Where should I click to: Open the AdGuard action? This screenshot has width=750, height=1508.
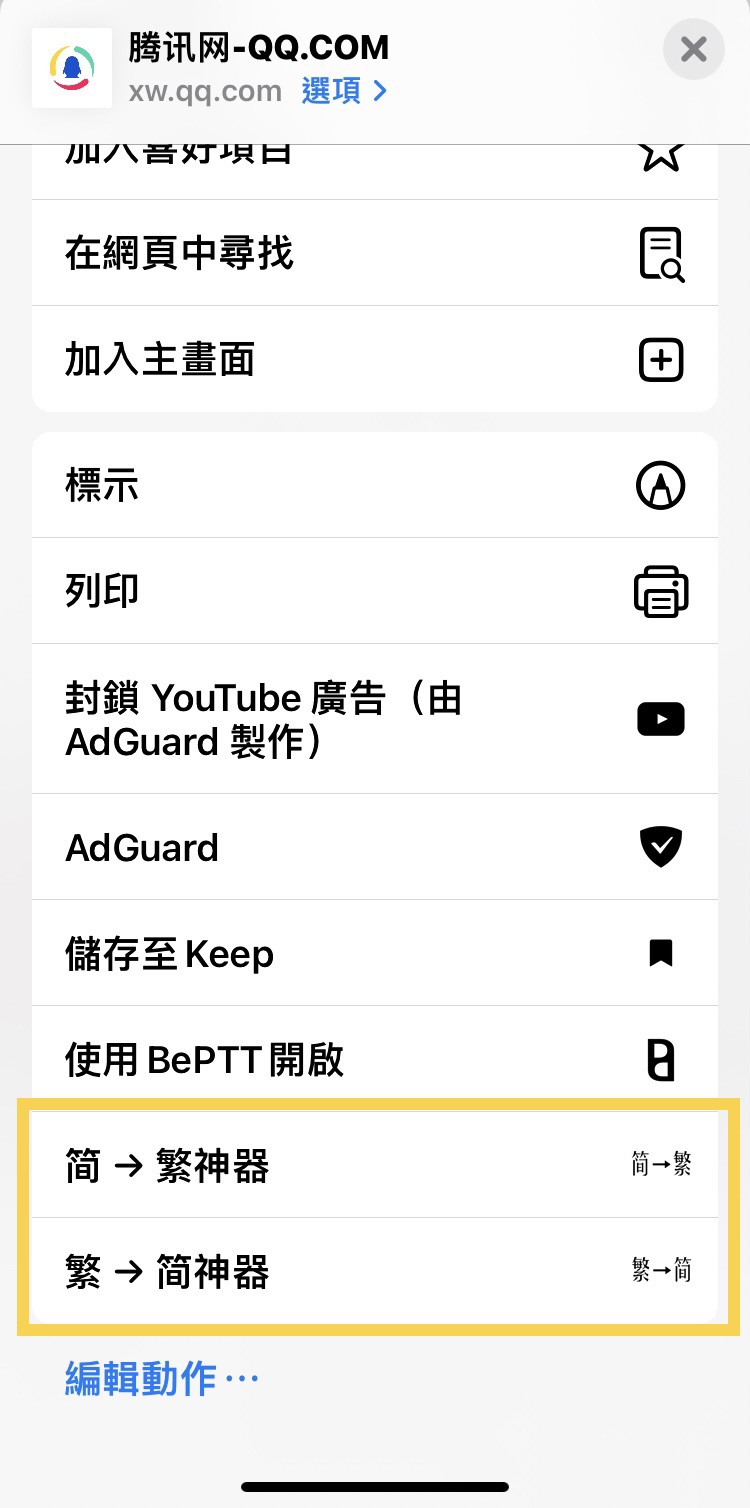tap(375, 847)
